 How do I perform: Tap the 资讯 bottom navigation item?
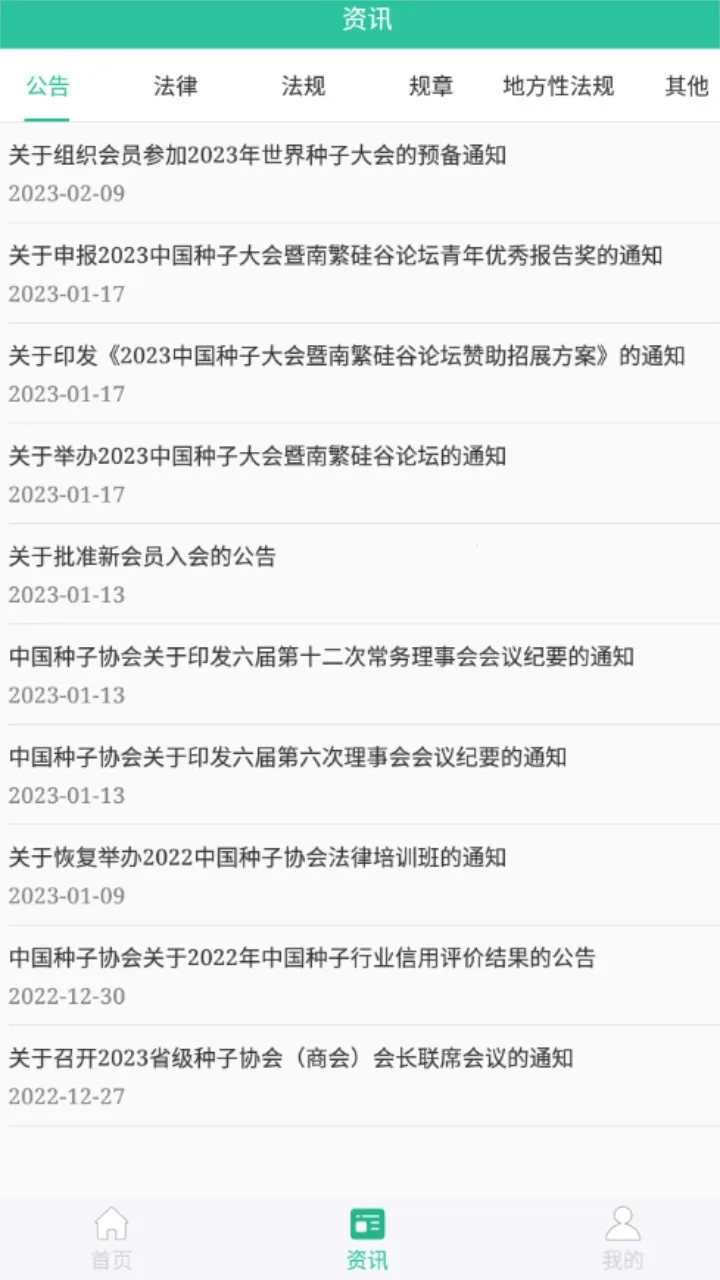pos(367,1238)
